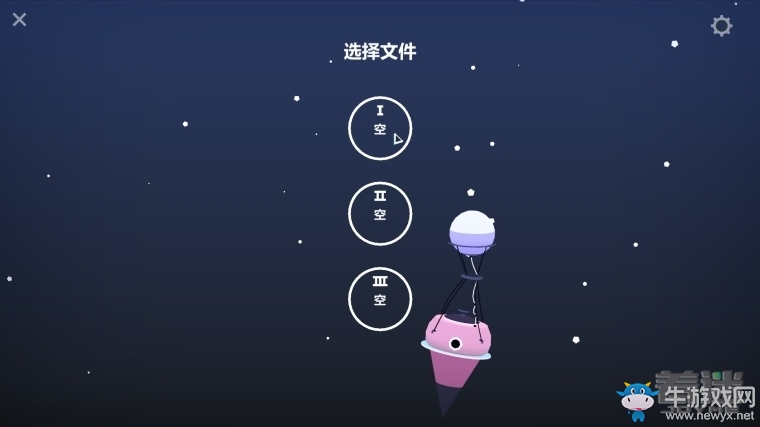Select empty save file I
This screenshot has height=427, width=760.
click(x=380, y=127)
